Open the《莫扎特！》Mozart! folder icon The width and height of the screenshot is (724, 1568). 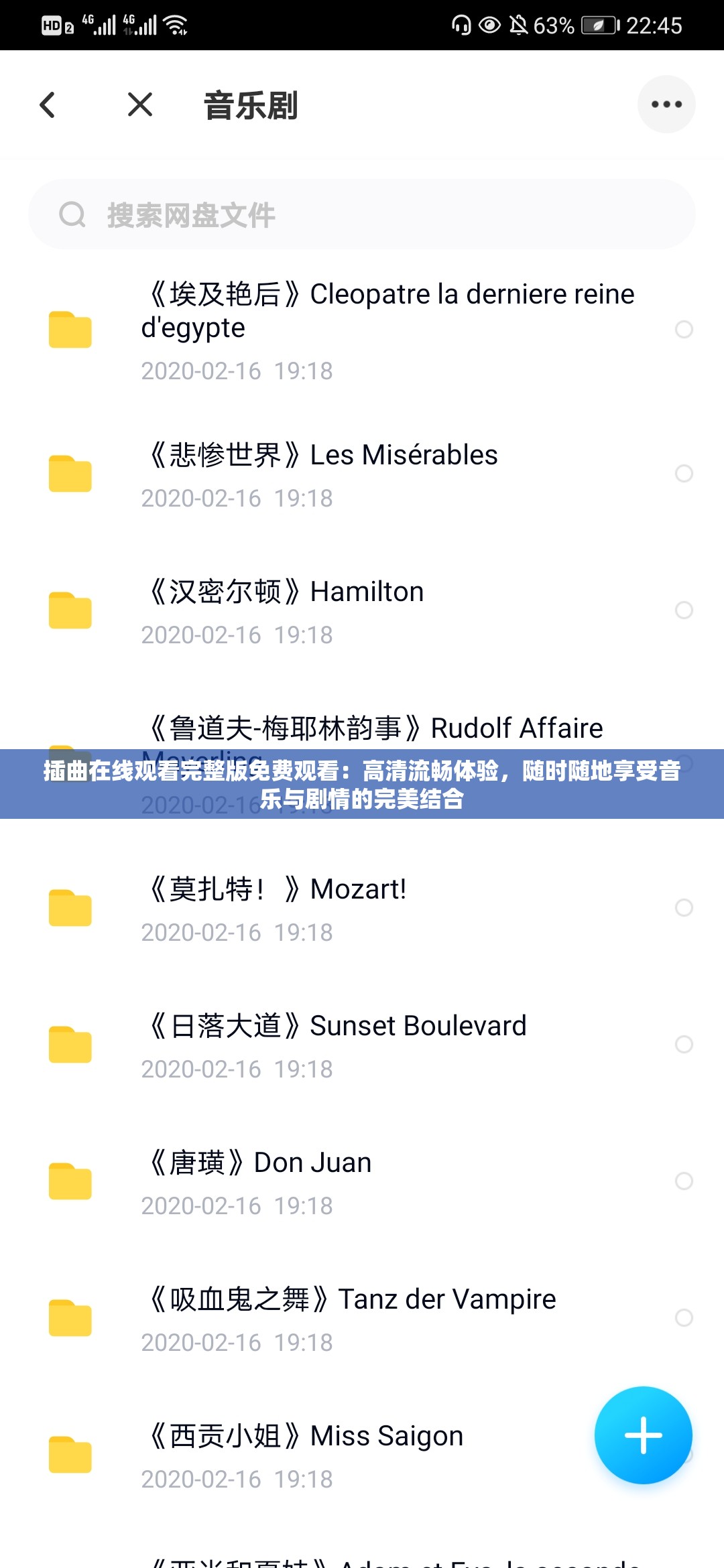point(69,909)
